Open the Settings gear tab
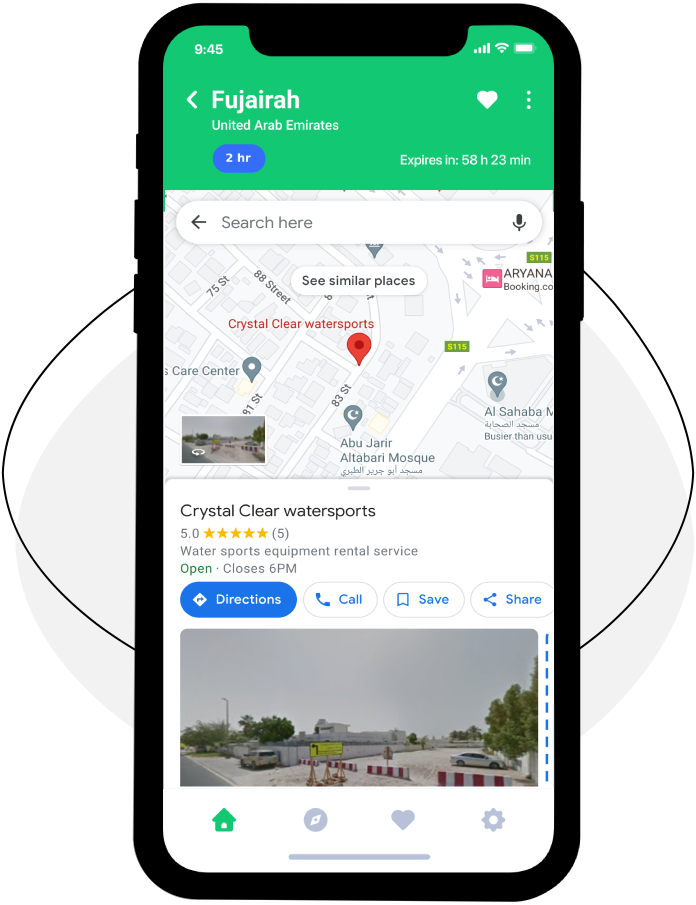 point(493,820)
